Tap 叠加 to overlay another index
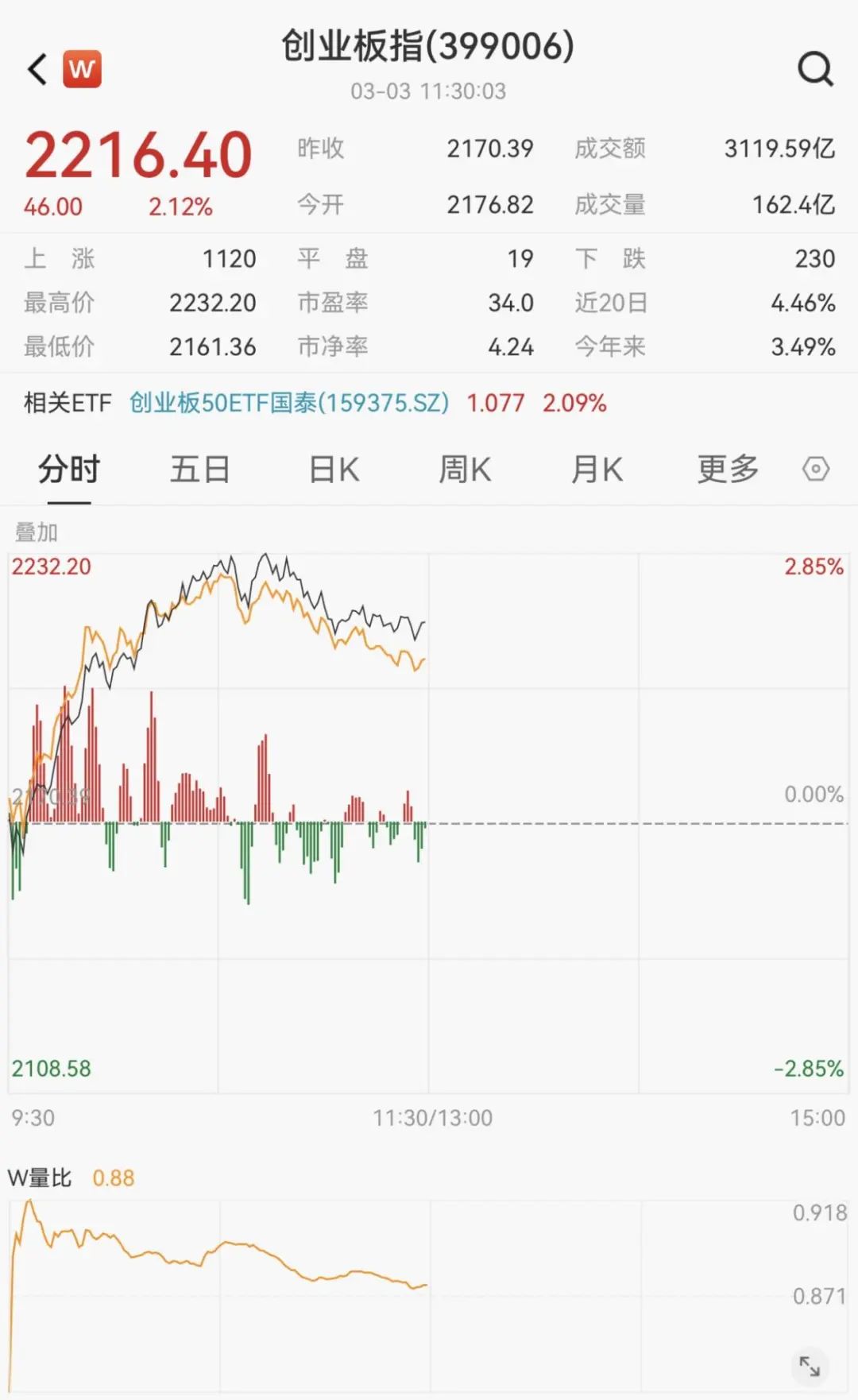 tap(37, 532)
